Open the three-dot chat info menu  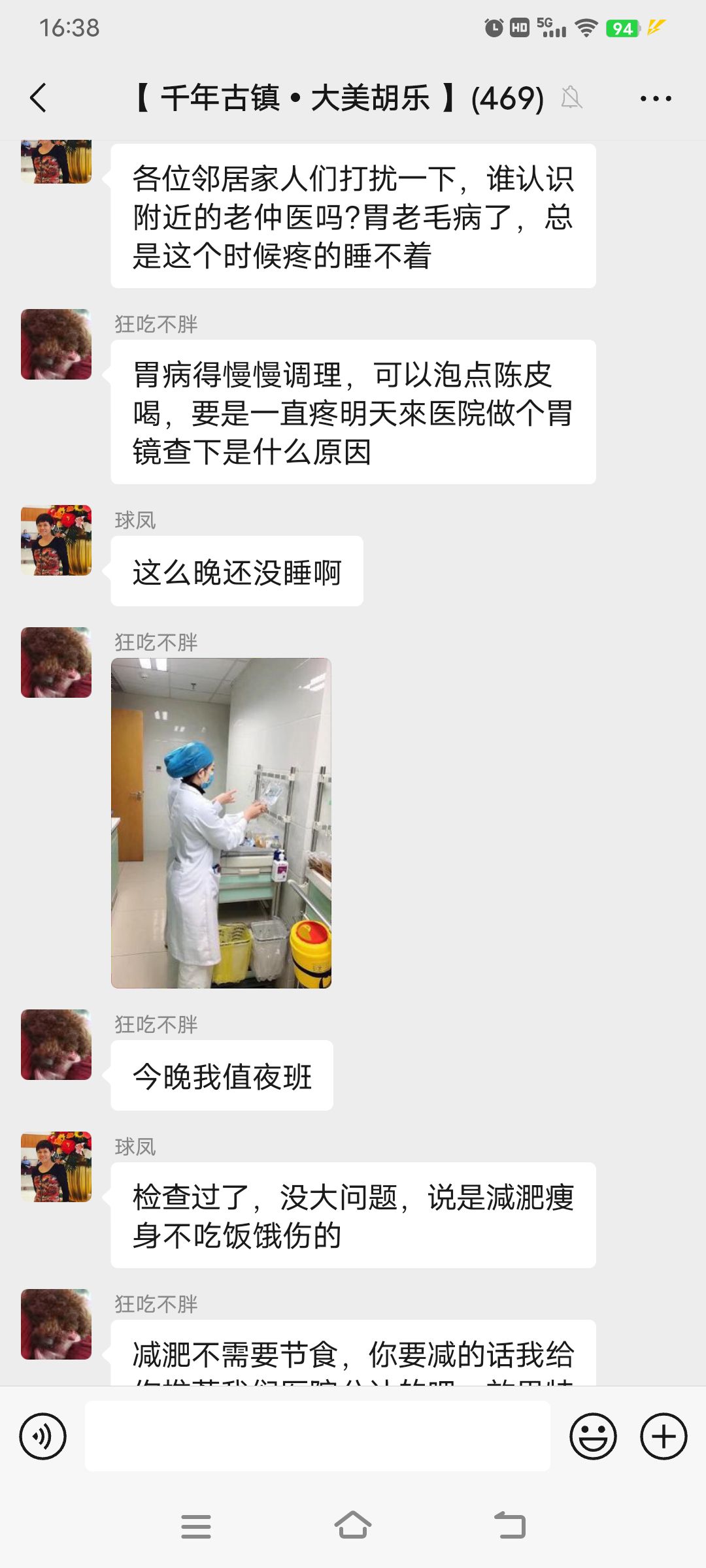click(655, 99)
